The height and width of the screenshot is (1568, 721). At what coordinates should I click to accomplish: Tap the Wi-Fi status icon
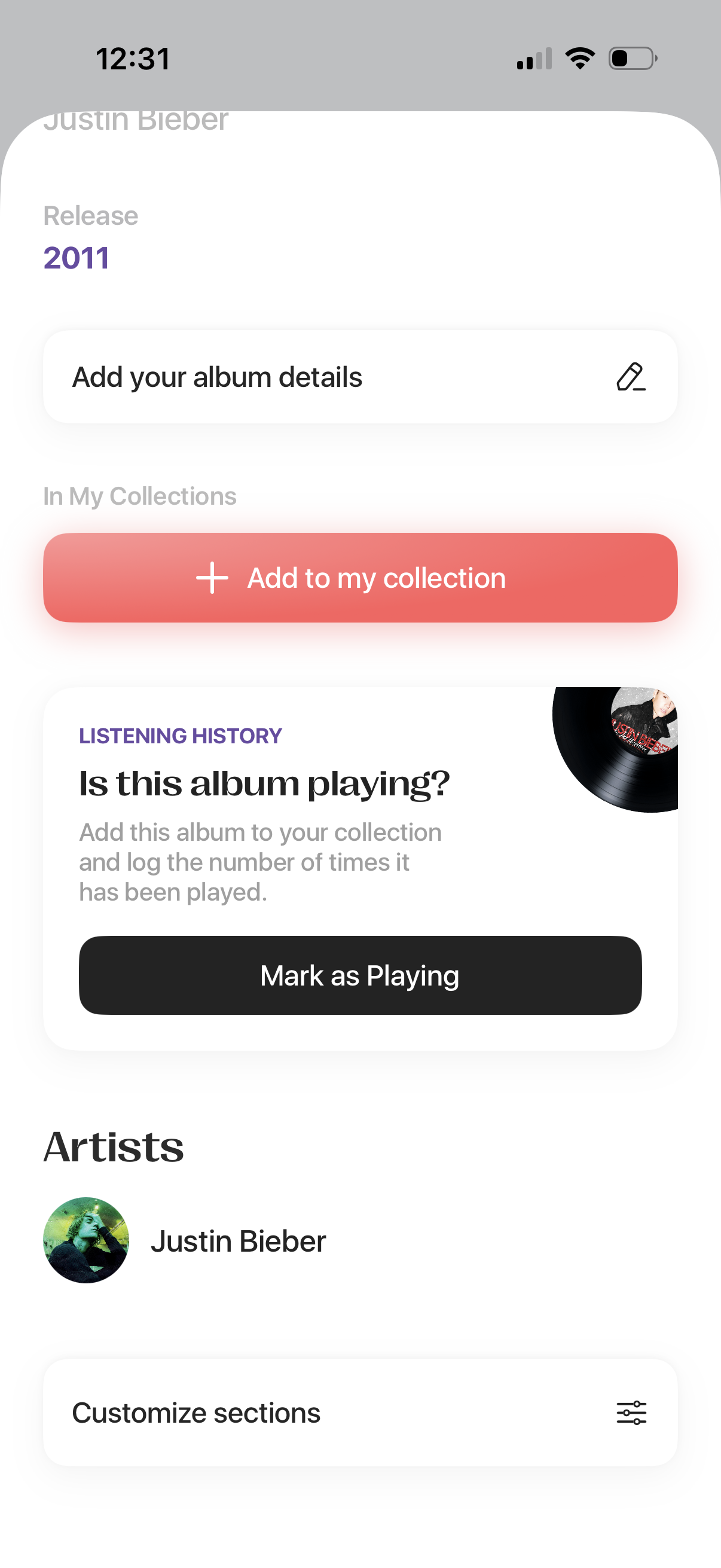(x=579, y=58)
